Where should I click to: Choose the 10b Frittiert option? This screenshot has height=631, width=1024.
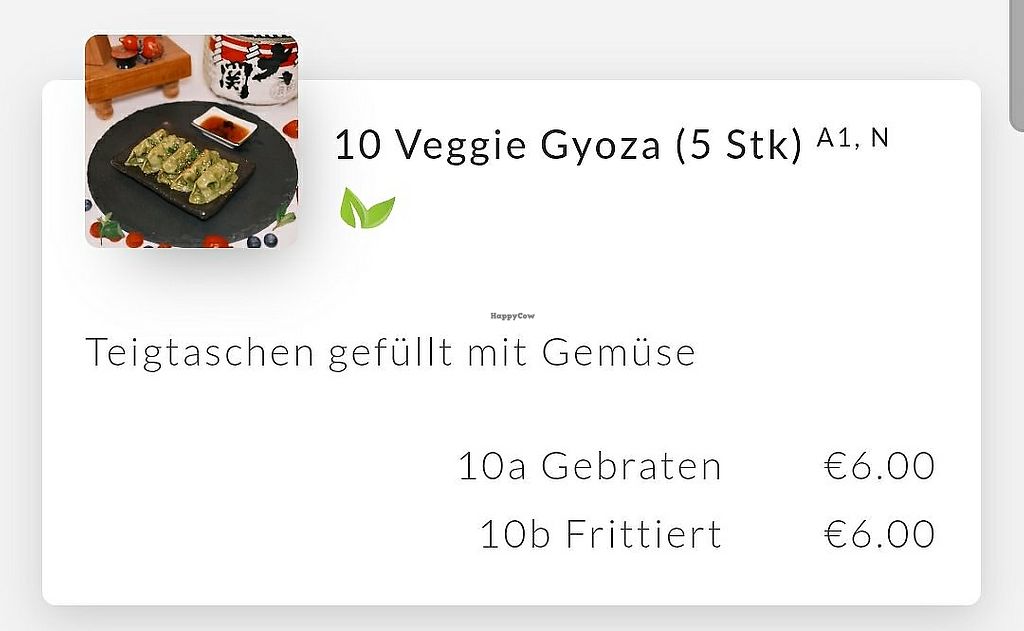coord(600,534)
